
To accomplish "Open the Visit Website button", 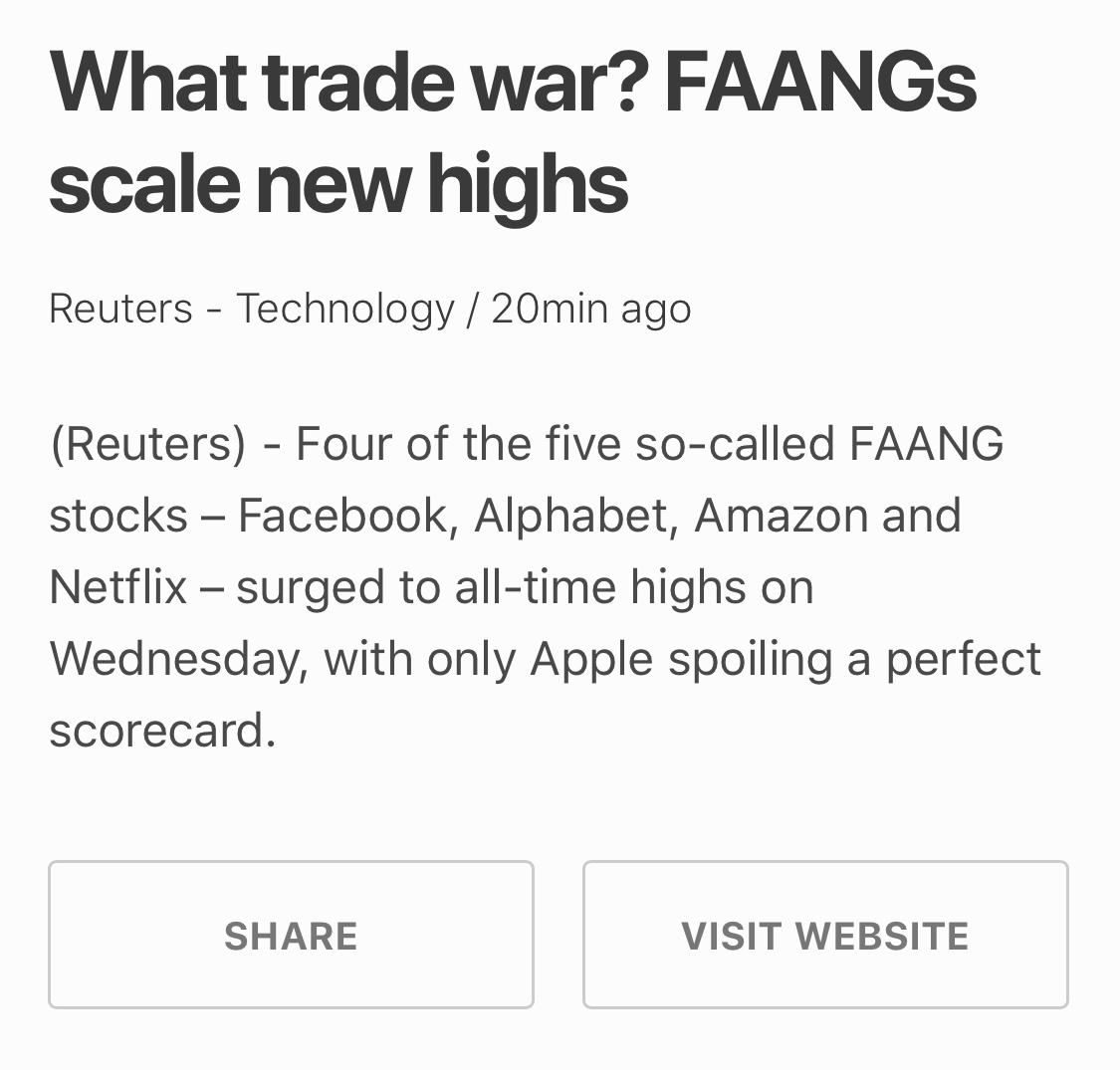I will (x=825, y=935).
